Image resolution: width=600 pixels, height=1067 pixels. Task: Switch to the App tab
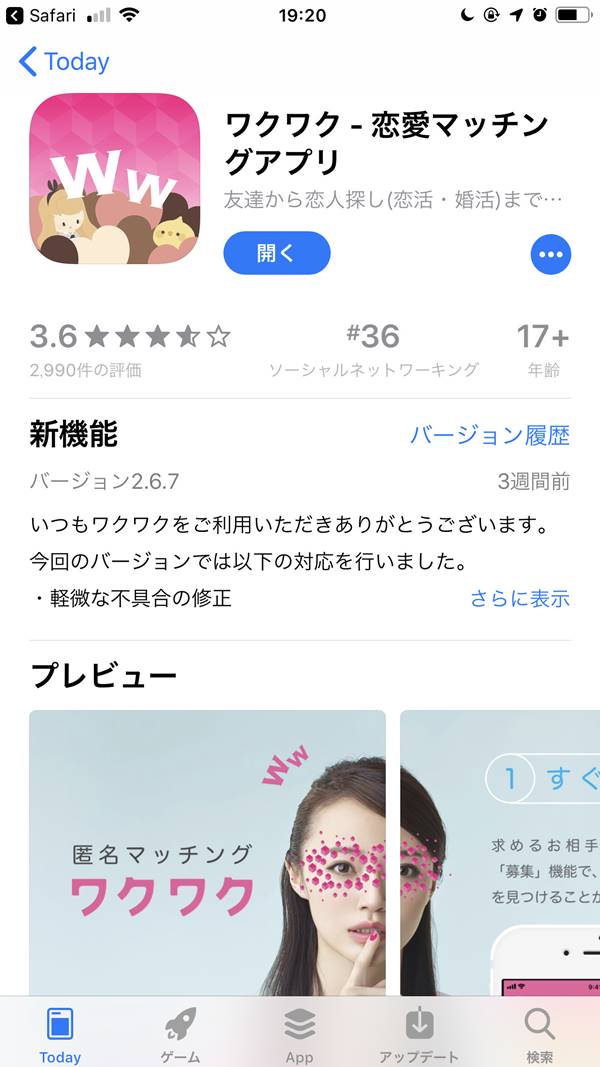pyautogui.click(x=299, y=1034)
